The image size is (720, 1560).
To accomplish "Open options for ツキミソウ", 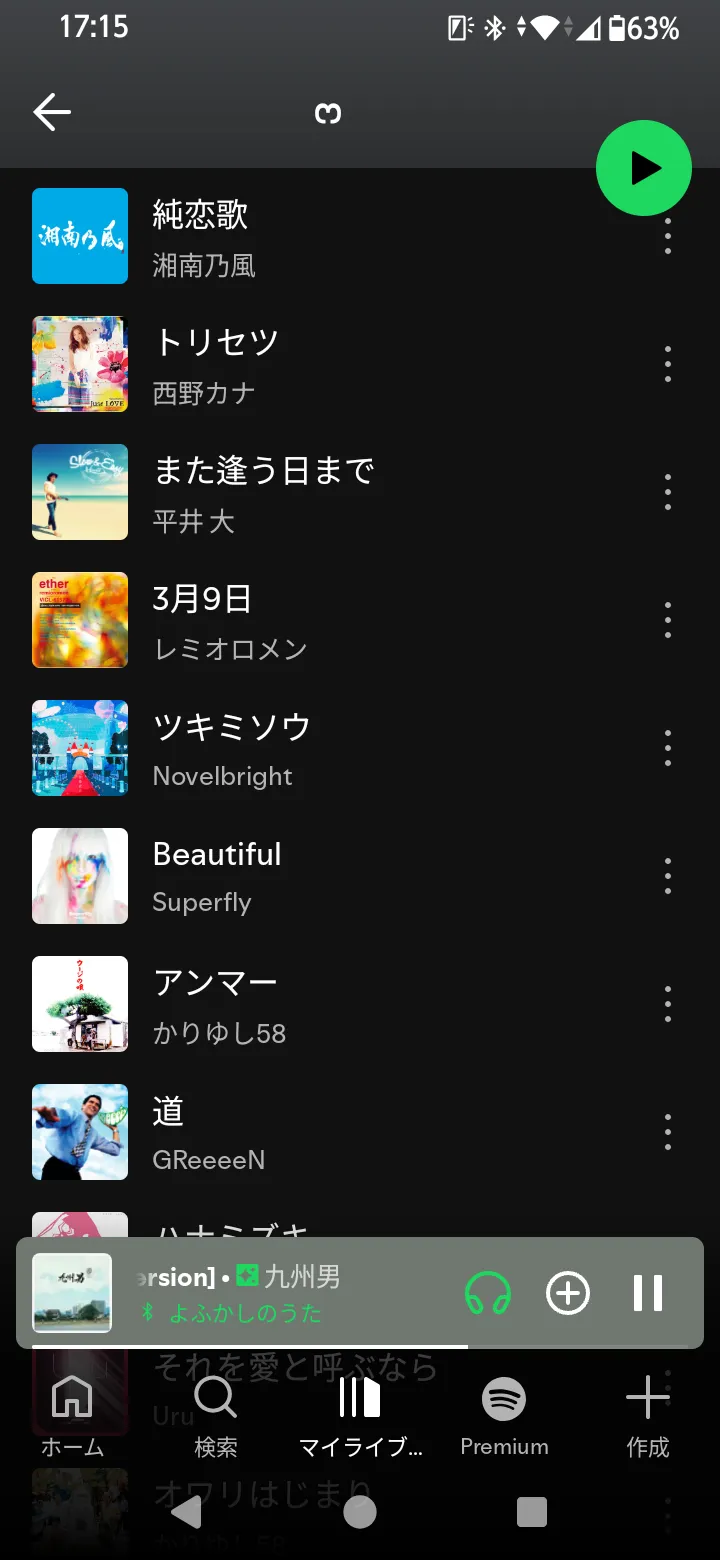I will (667, 748).
